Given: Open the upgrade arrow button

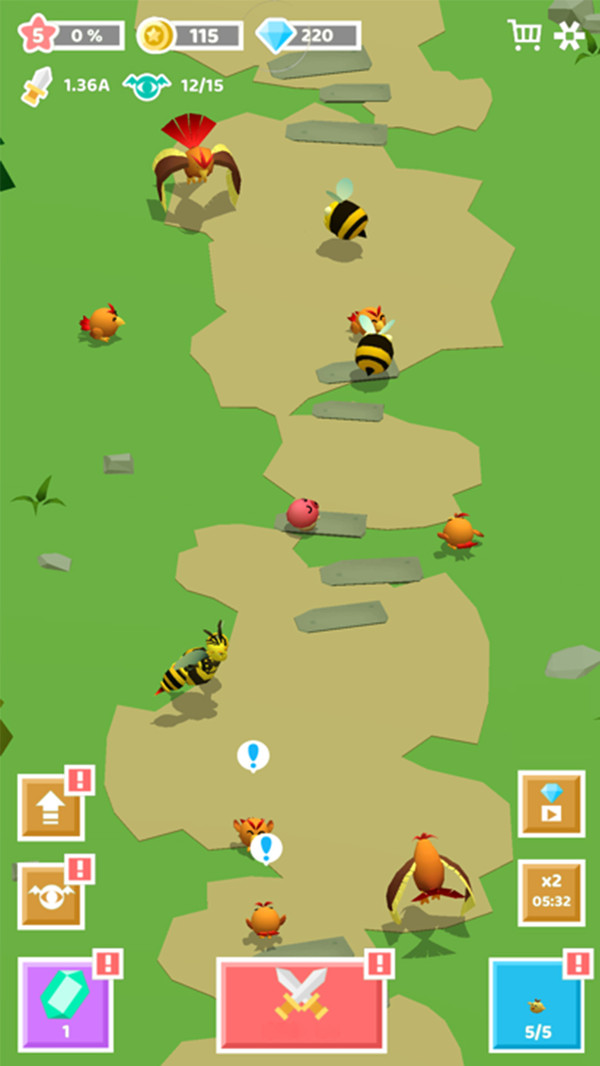Looking at the screenshot, I should (51, 807).
